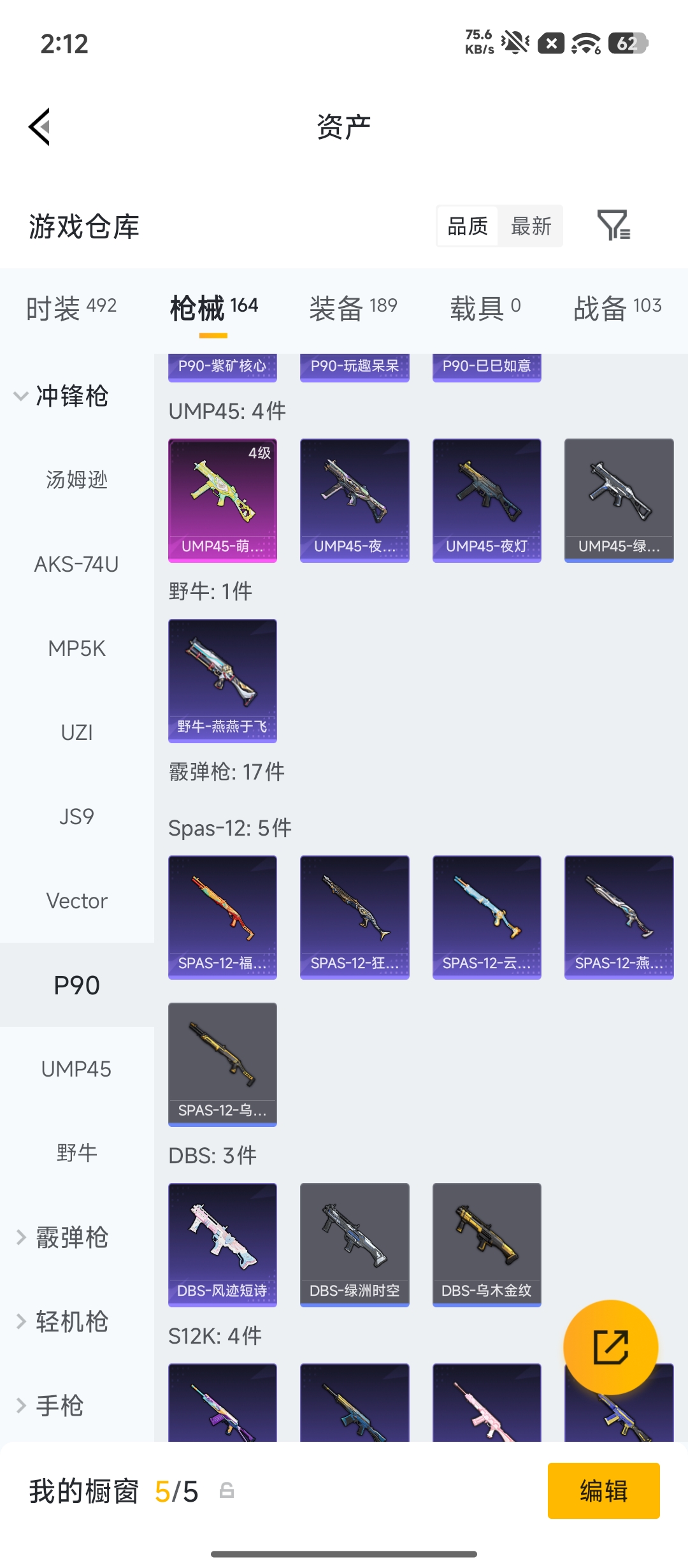The width and height of the screenshot is (688, 1568).
Task: Expand the 轻机枪 category
Action: pyautogui.click(x=61, y=1321)
